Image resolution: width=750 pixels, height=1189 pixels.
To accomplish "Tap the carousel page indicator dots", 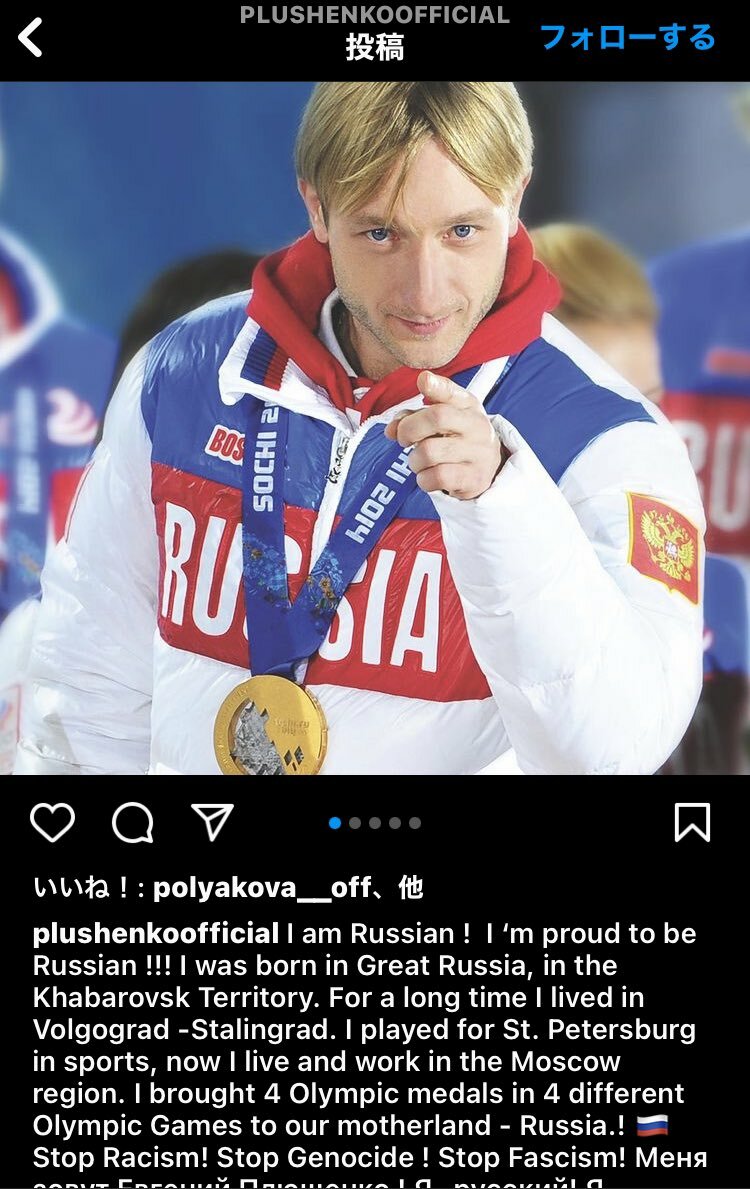I will pos(375,823).
